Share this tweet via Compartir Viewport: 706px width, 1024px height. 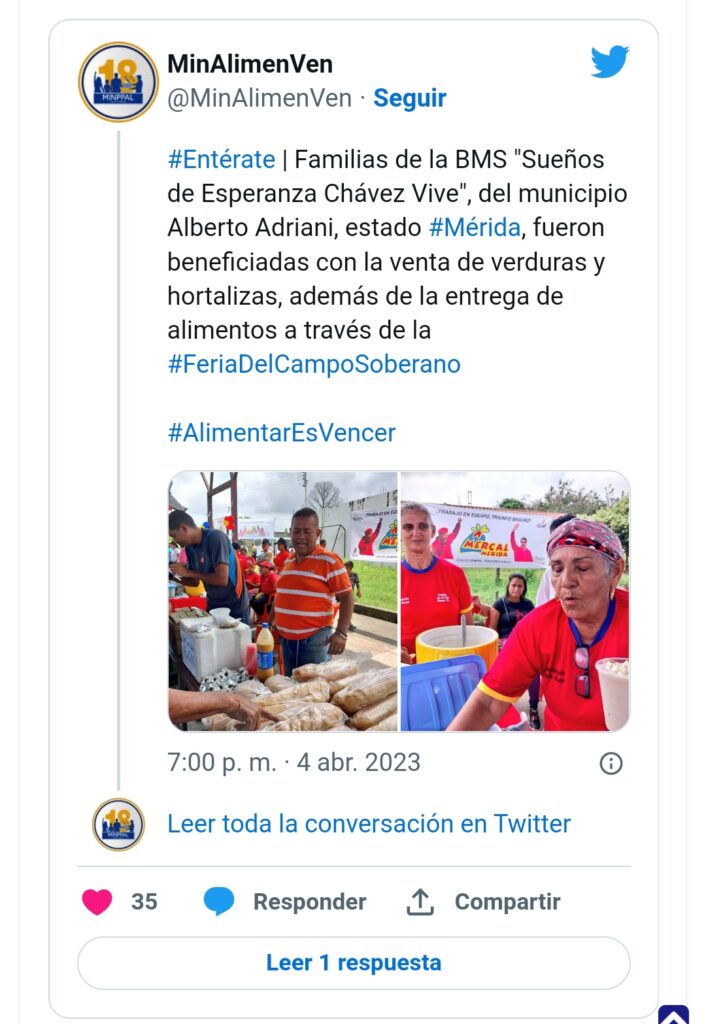483,901
